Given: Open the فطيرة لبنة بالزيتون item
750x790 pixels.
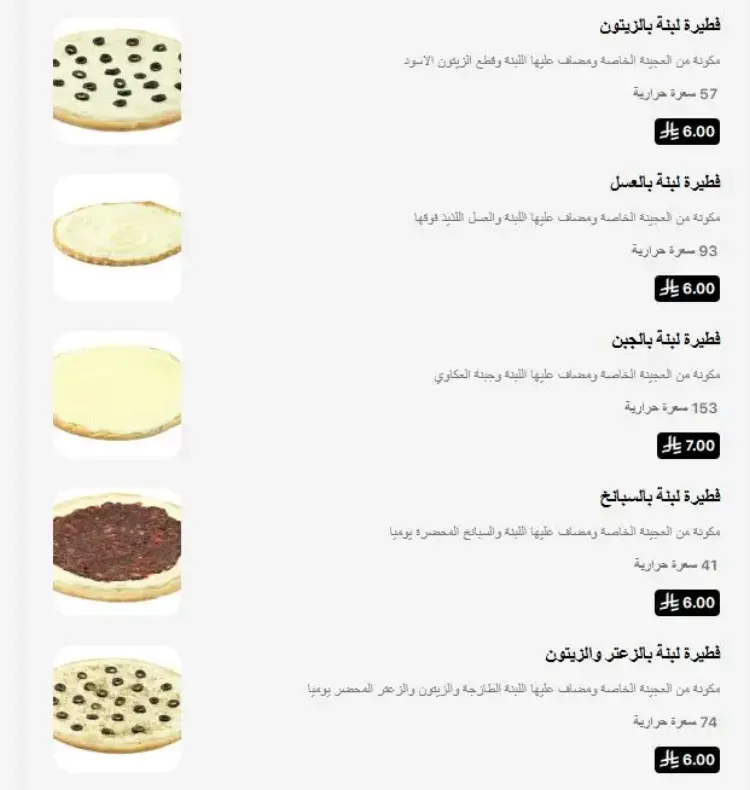Looking at the screenshot, I should (658, 26).
